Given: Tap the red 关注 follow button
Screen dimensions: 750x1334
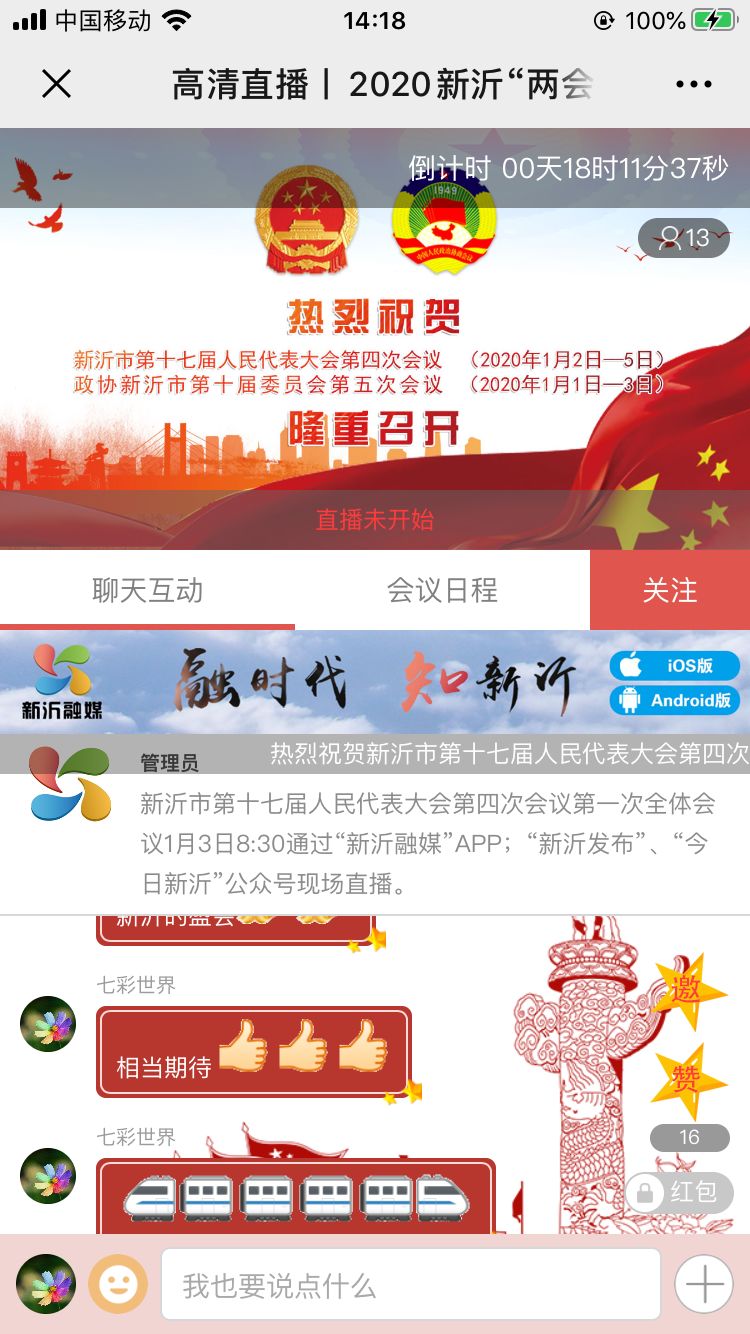Looking at the screenshot, I should (x=669, y=590).
